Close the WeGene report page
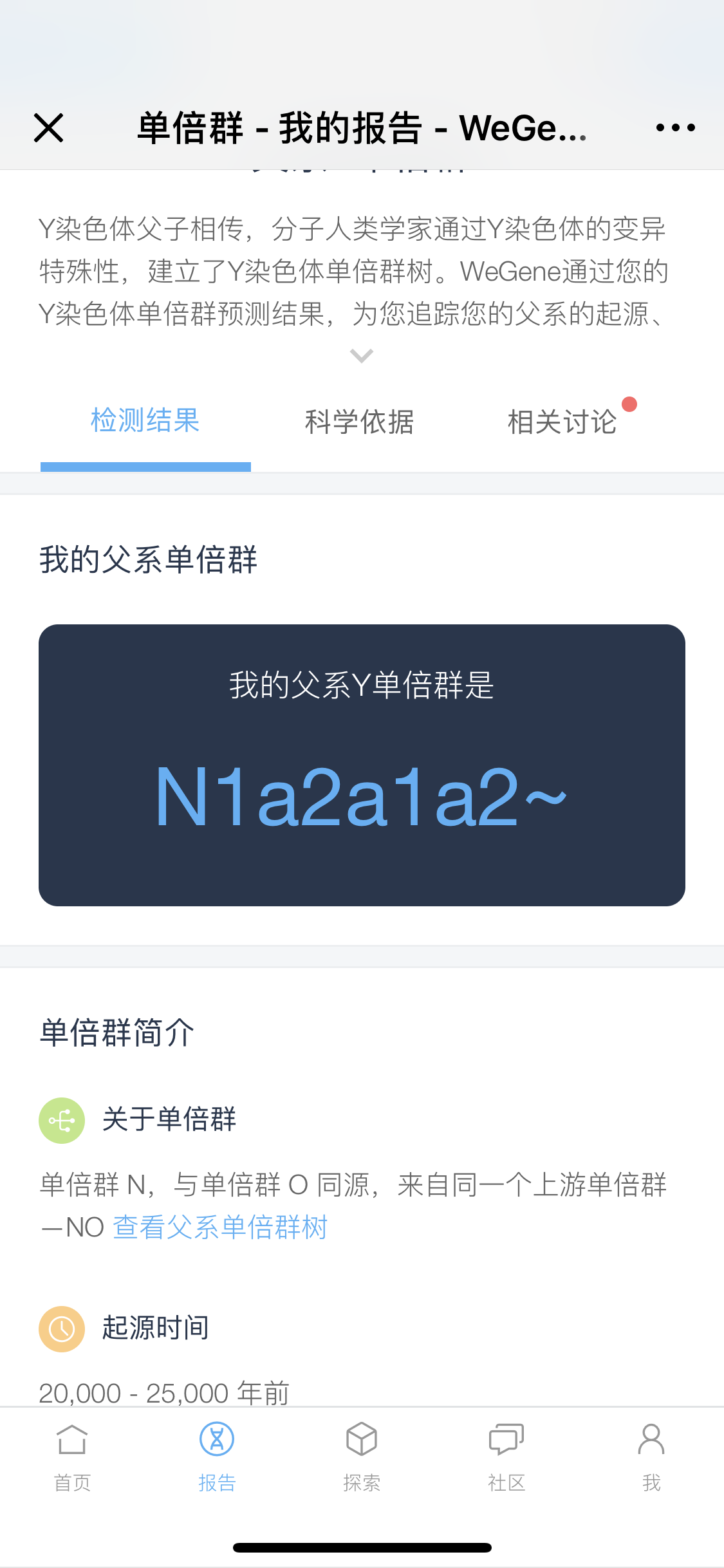Screen dimensions: 724x1568 (x=48, y=127)
